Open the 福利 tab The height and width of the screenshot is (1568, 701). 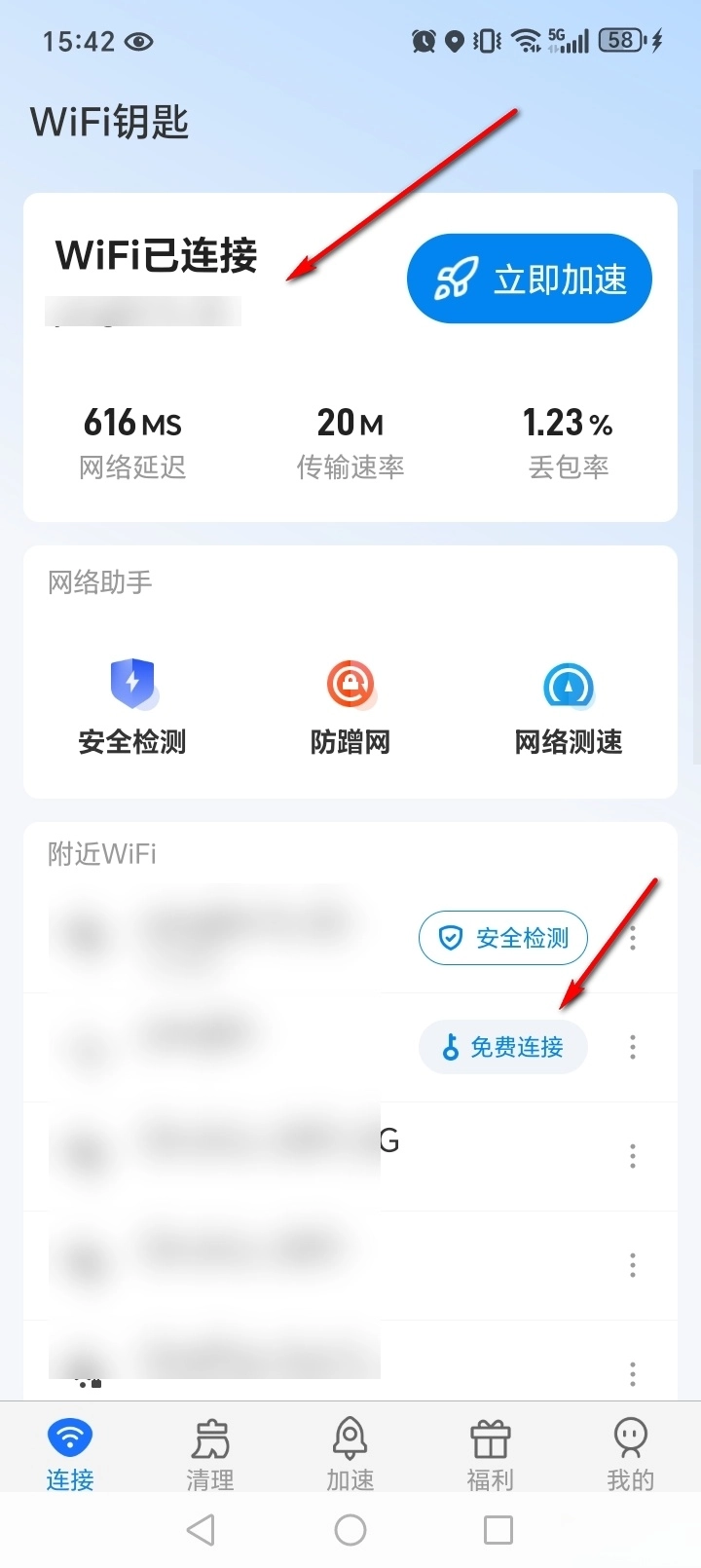491,1454
